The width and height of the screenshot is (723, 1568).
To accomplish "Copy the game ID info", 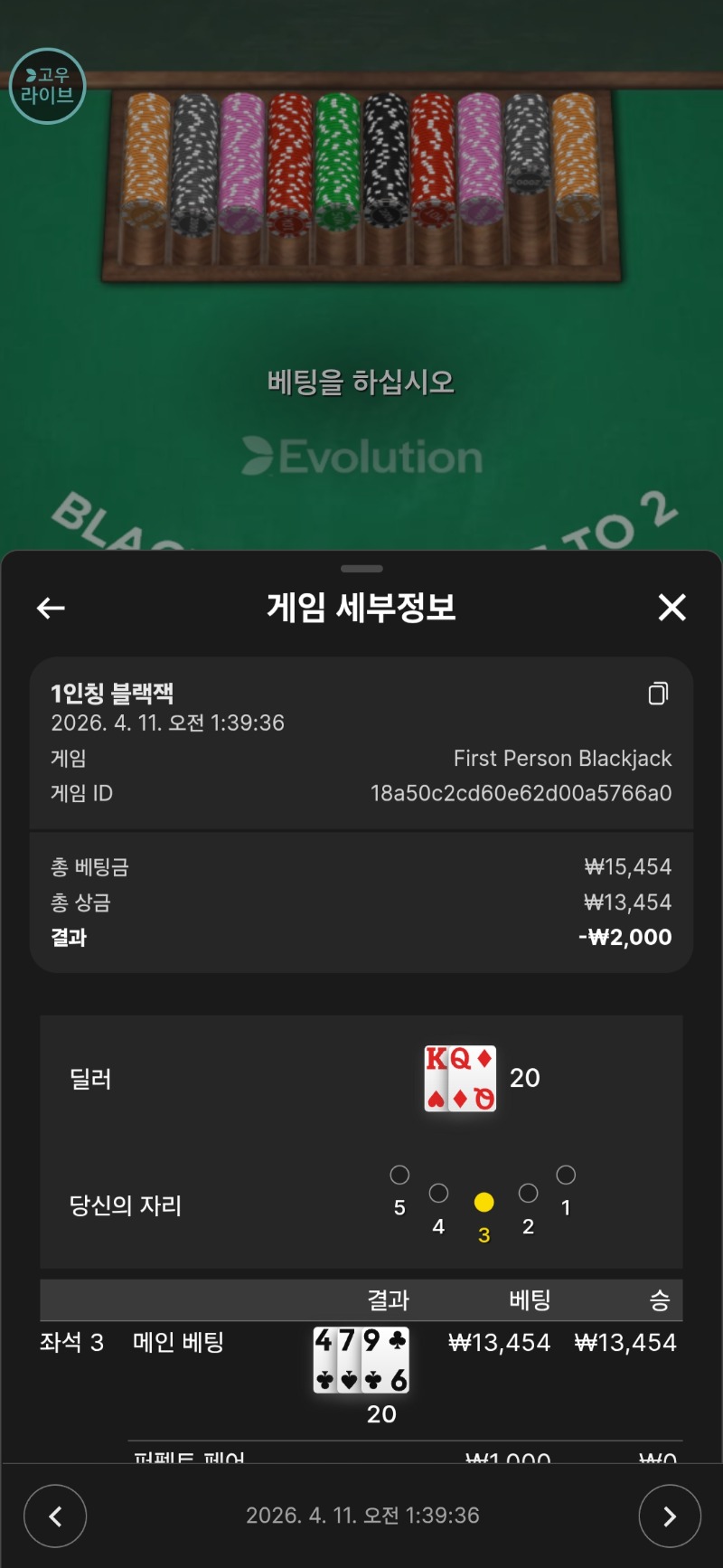I will coord(658,694).
